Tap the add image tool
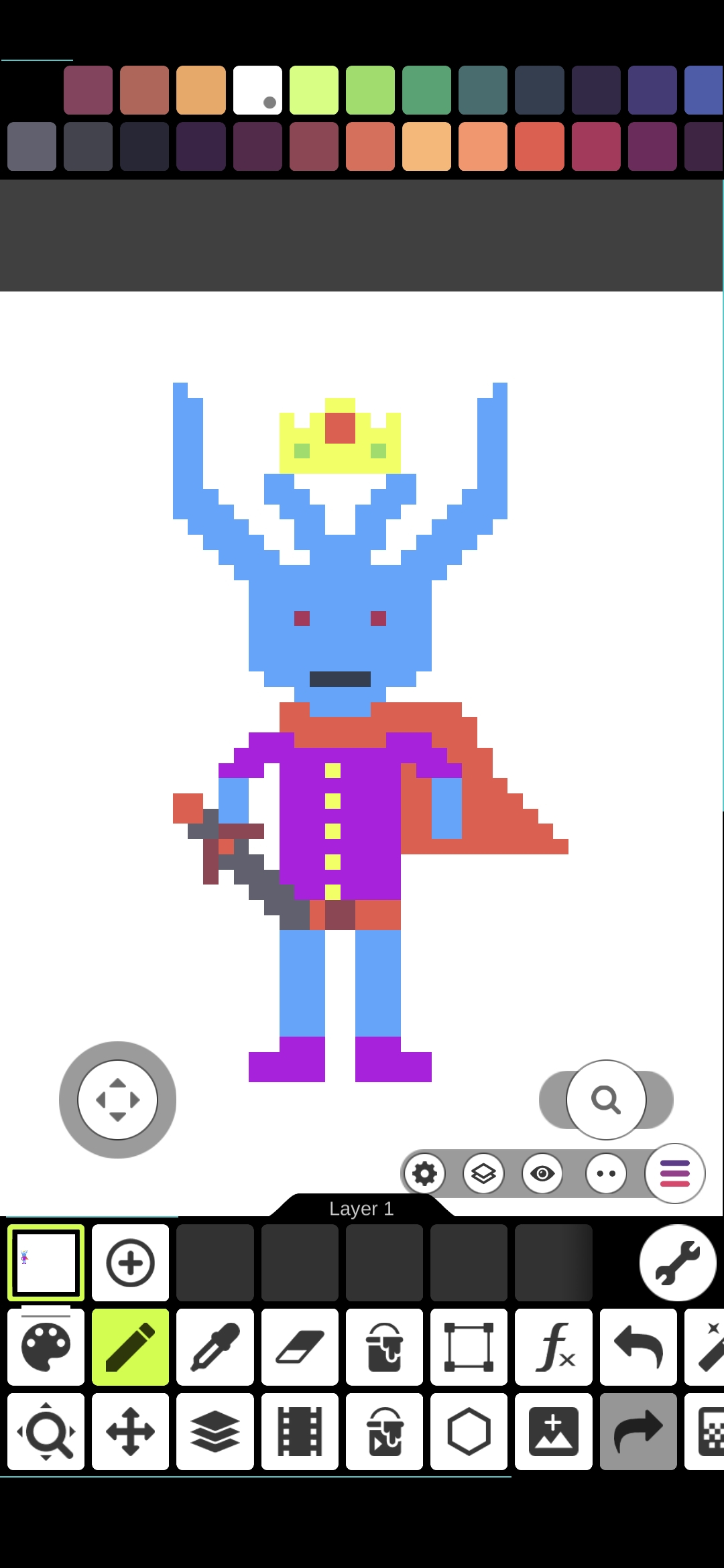Screen dimensions: 724x1568 click(554, 1431)
